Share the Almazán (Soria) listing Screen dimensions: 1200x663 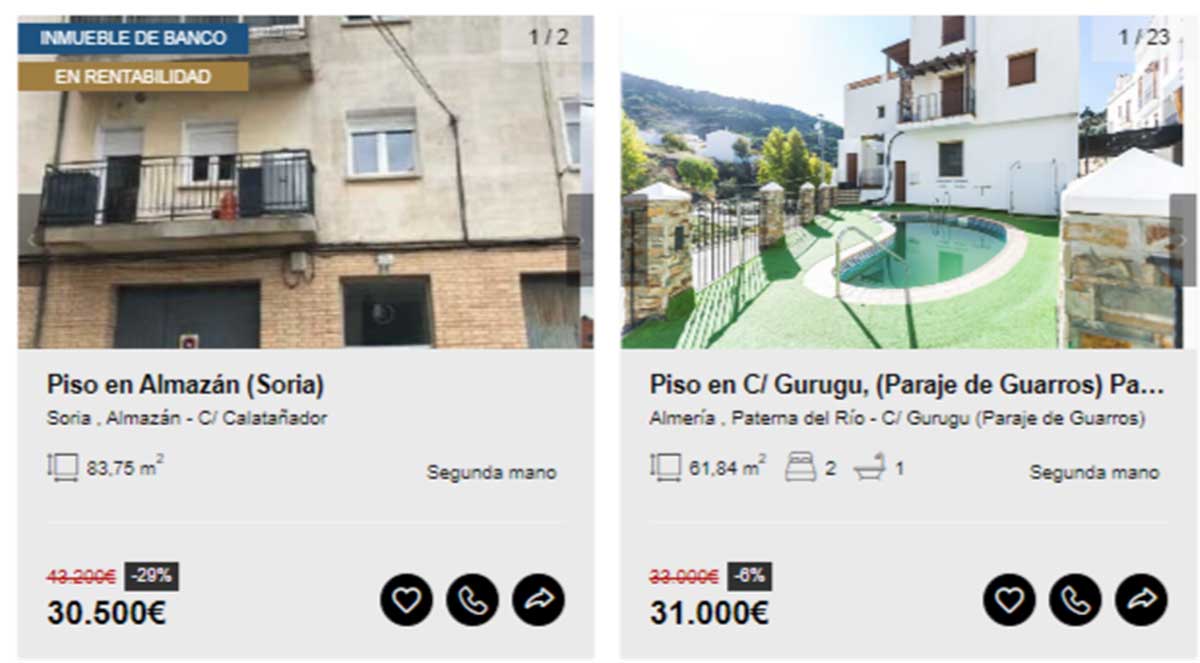(538, 600)
